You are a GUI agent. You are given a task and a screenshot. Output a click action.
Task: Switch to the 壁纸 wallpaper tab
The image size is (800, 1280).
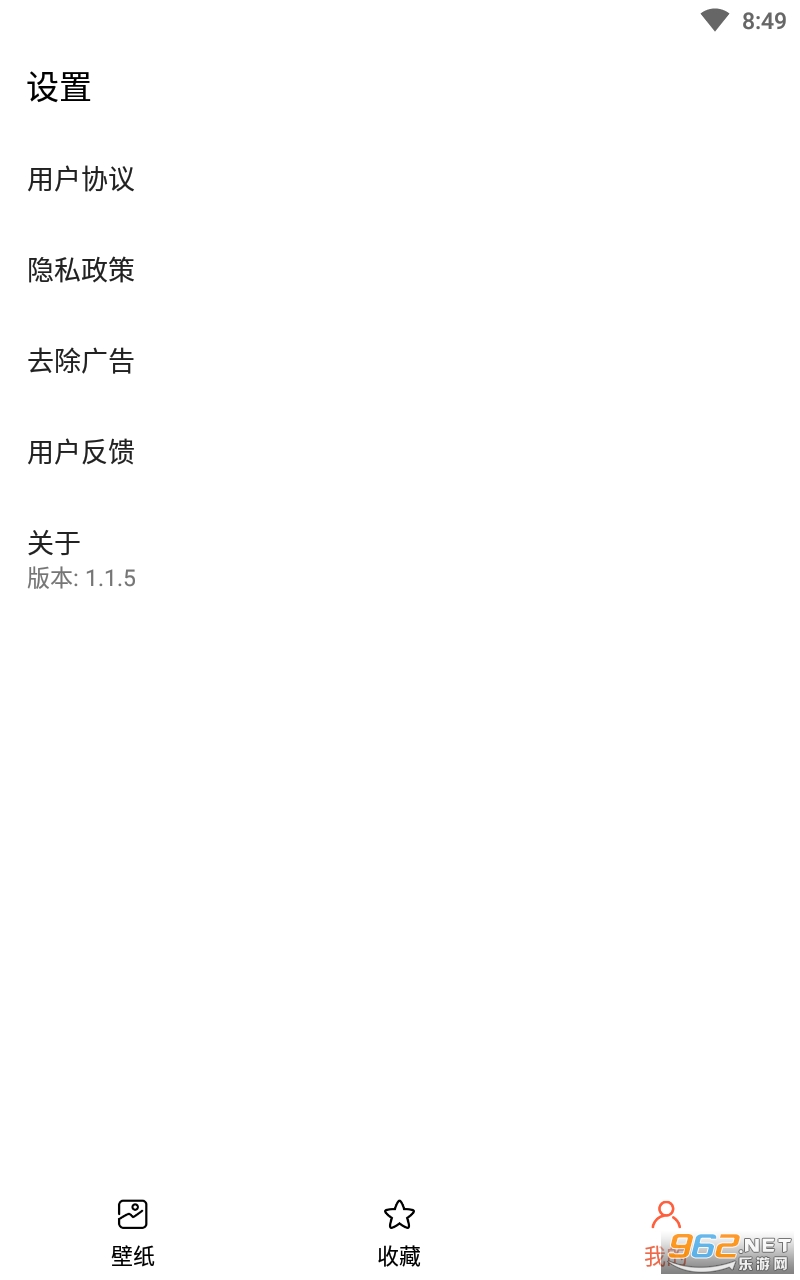pos(133,1232)
